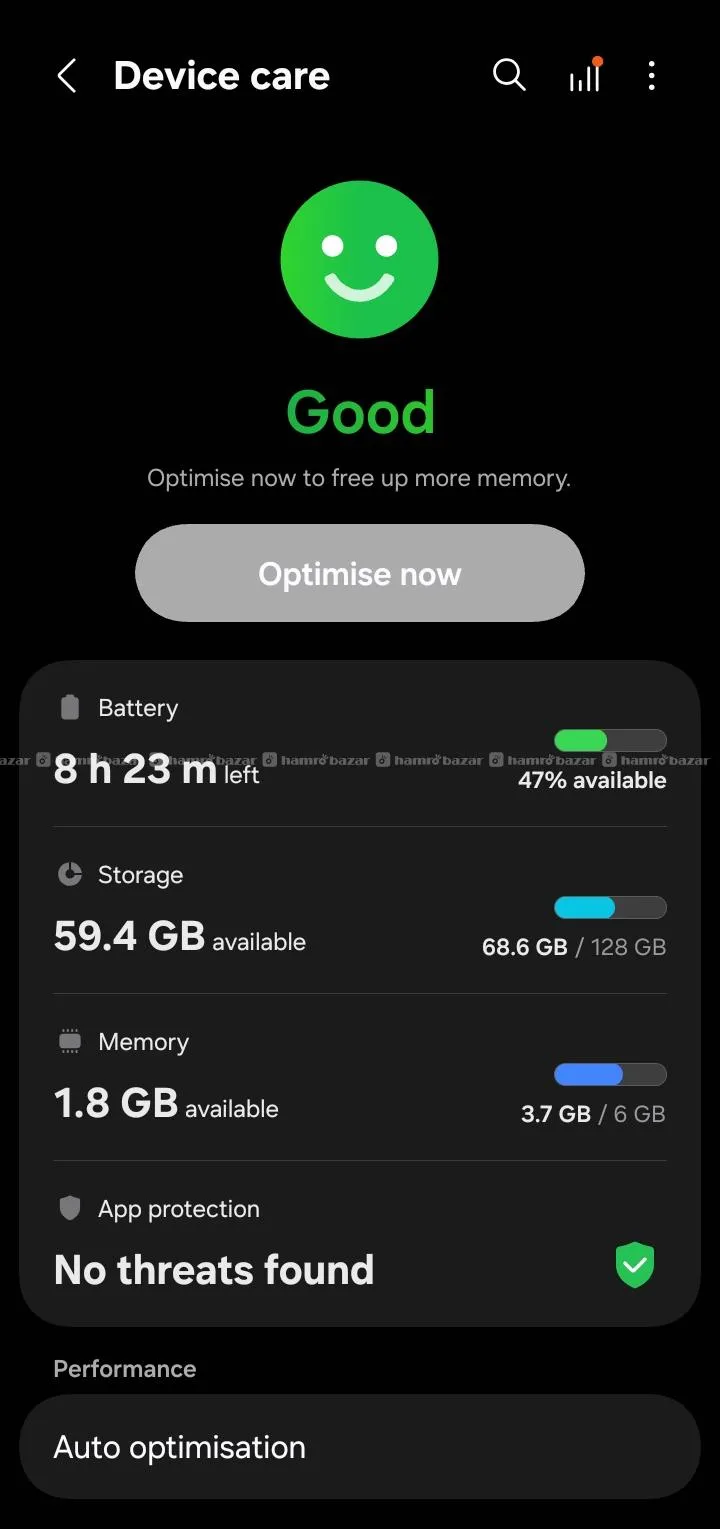
Task: Check Memory usage
Action: [x=360, y=1077]
